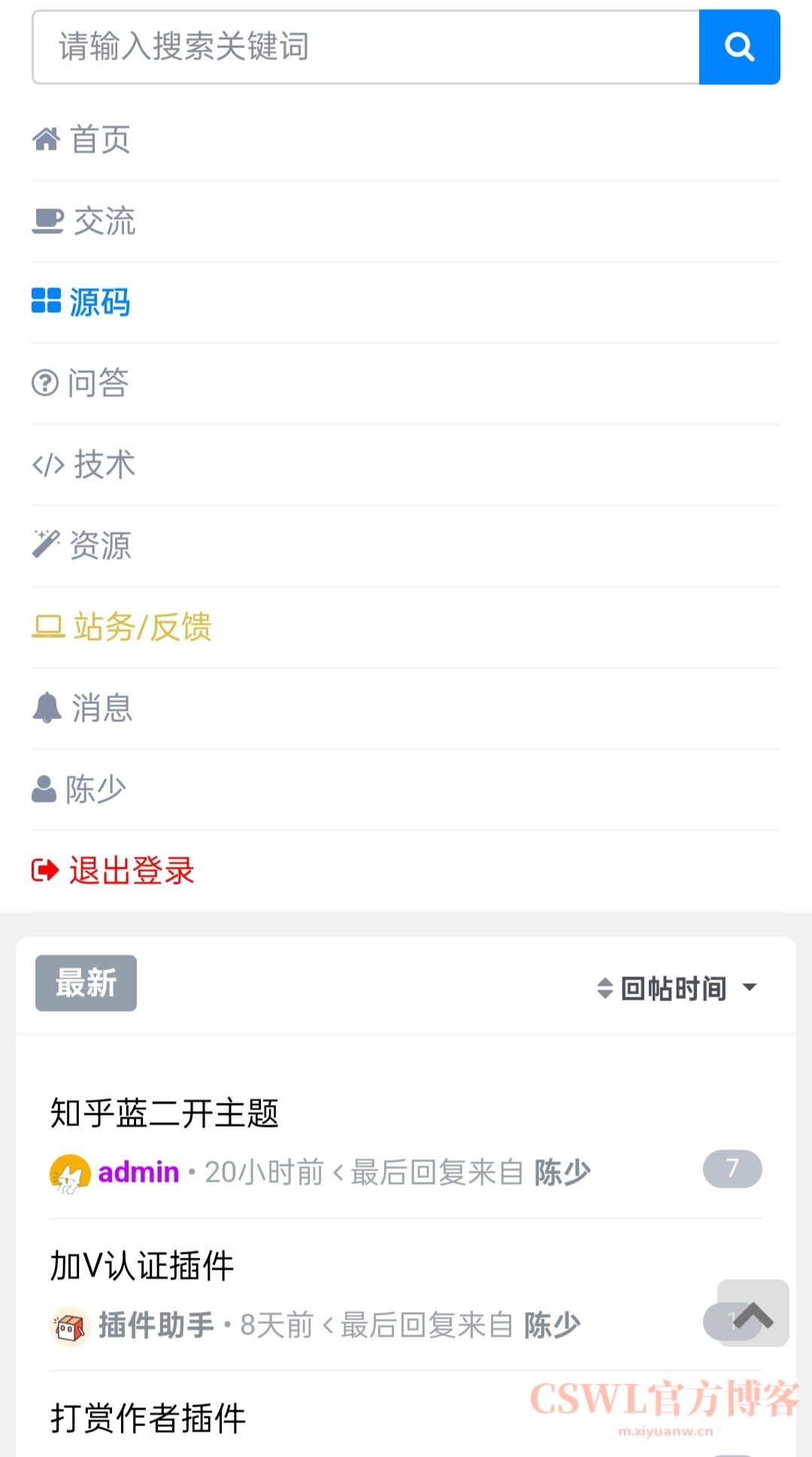Click the logout arrow icon before 退出登录
812x1457 pixels.
coord(45,871)
